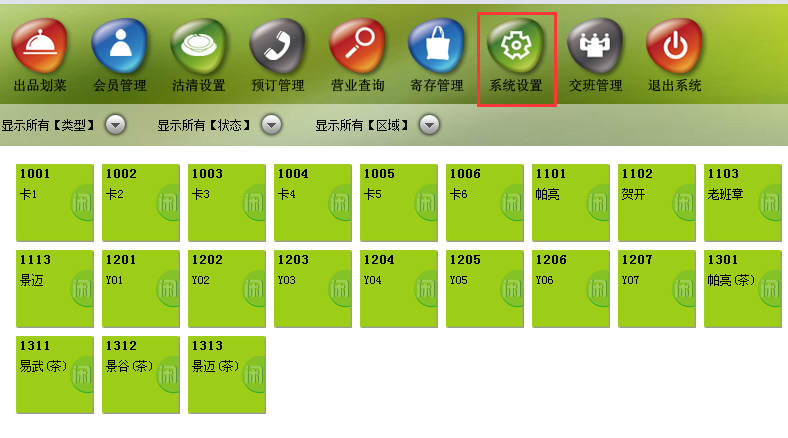Select table 1001 卡1
This screenshot has width=788, height=438.
click(x=55, y=203)
